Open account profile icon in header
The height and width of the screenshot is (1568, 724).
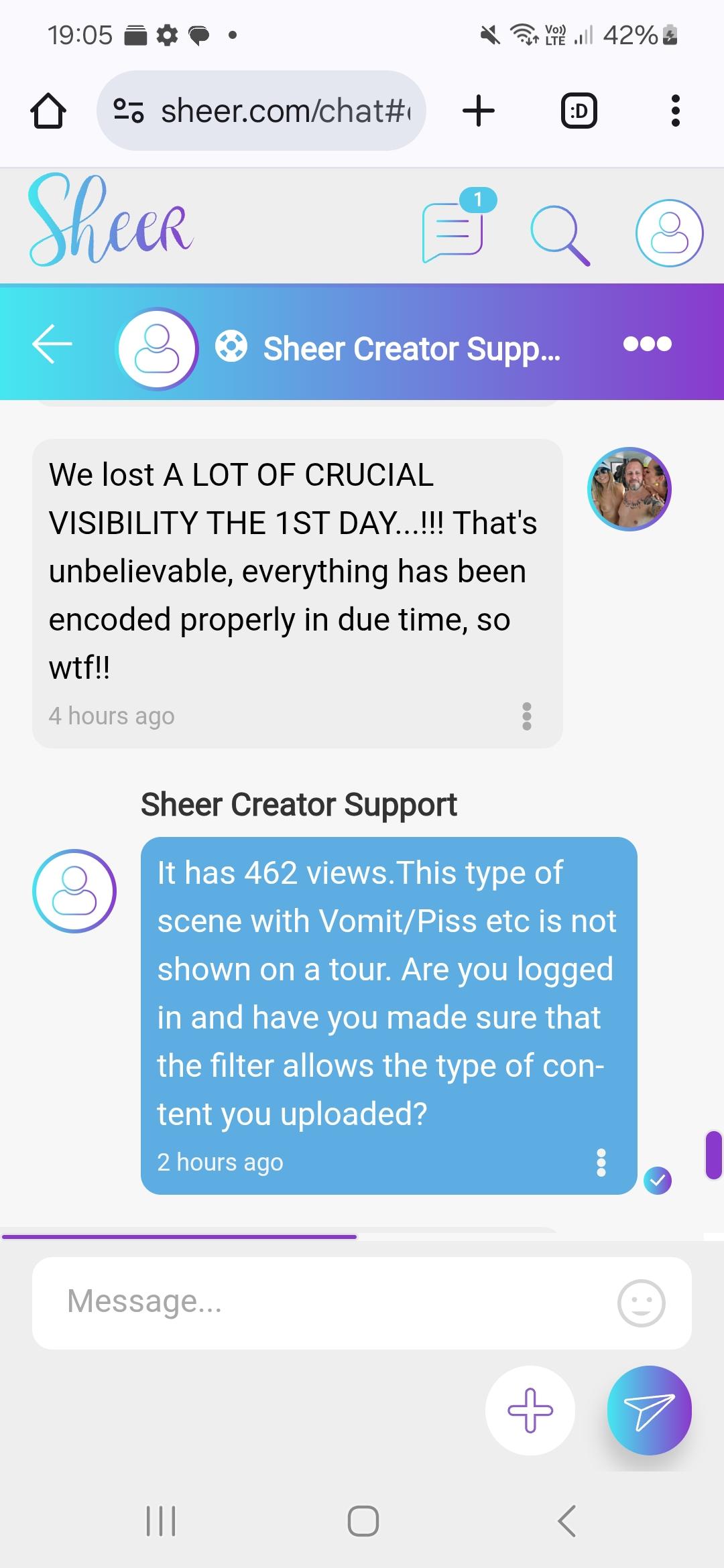669,233
